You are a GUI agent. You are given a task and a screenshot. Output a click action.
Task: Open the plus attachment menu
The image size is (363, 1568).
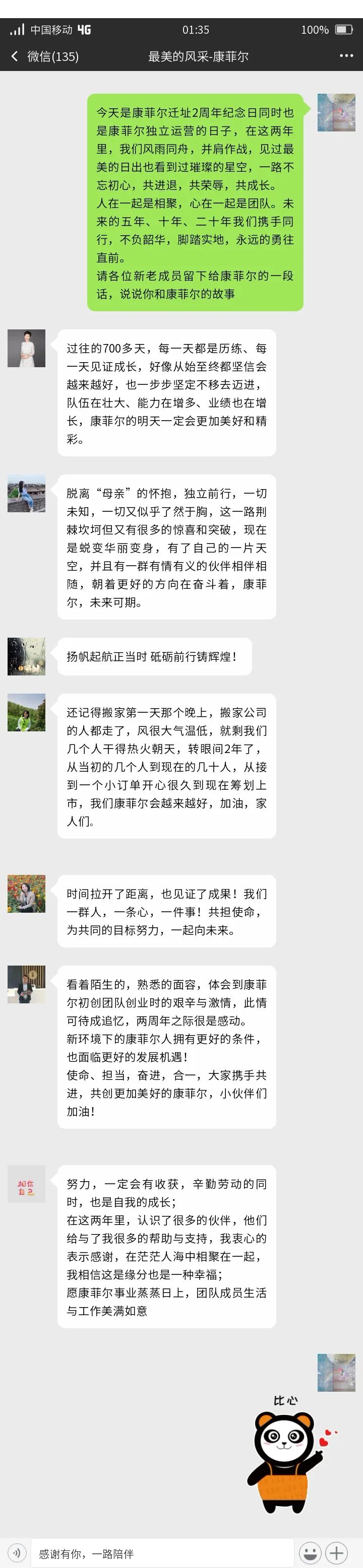pyautogui.click(x=336, y=1553)
